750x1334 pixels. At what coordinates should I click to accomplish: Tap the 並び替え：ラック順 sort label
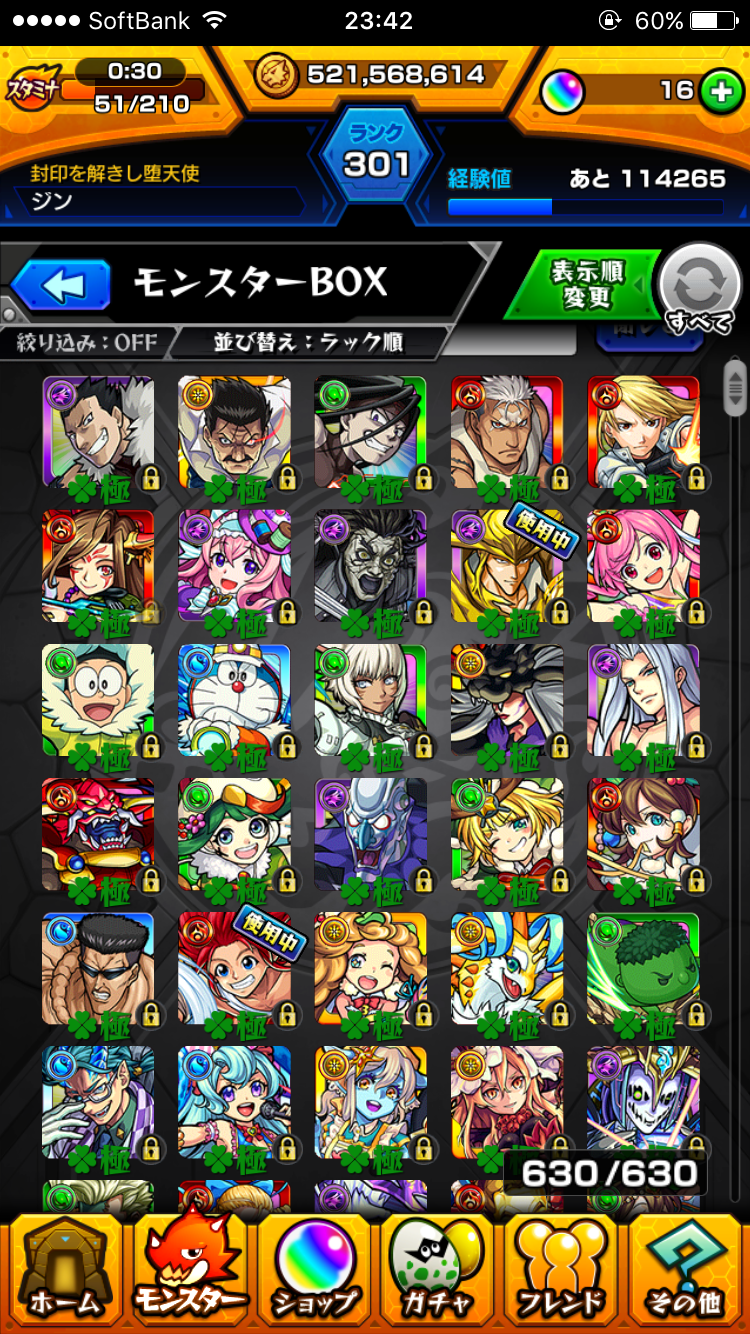(x=308, y=342)
